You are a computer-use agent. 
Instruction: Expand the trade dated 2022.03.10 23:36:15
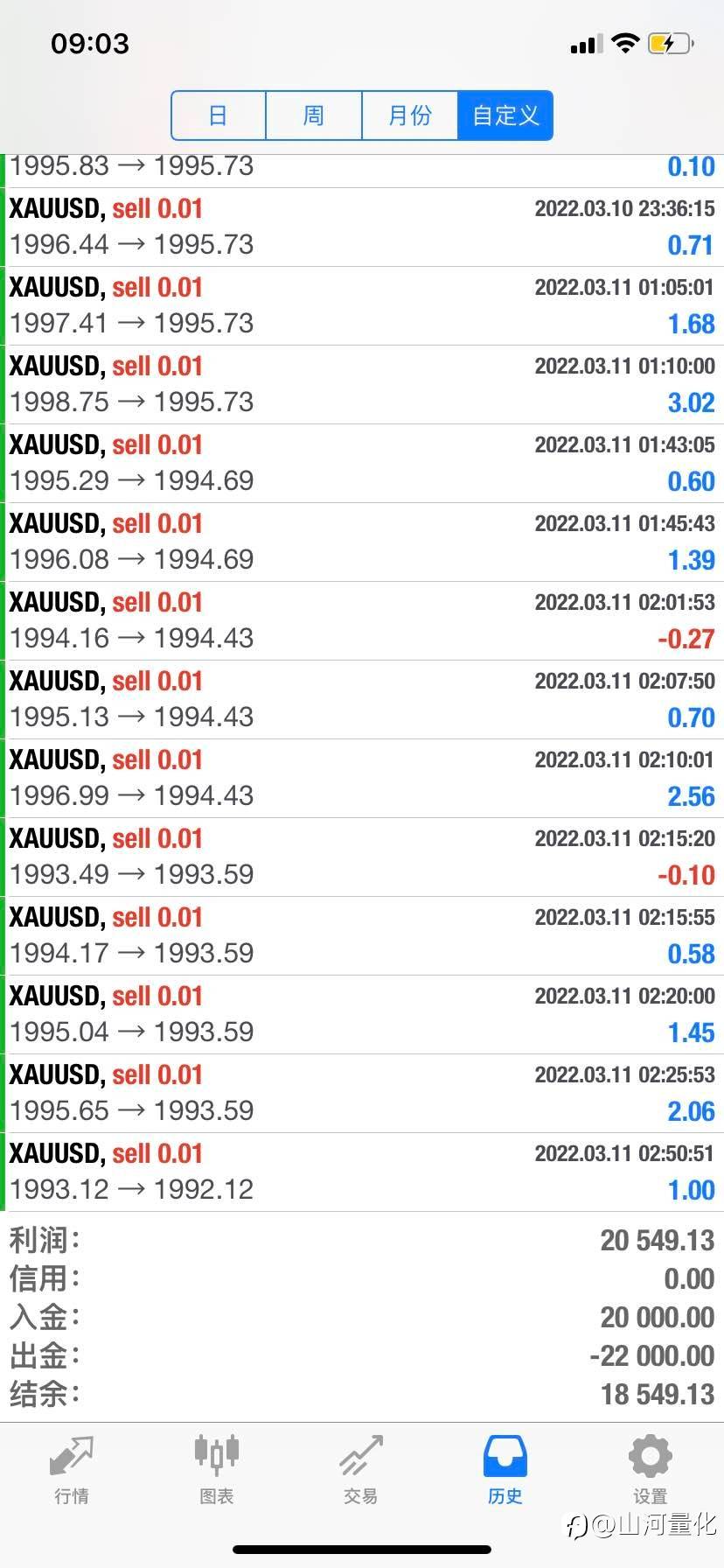coord(362,227)
